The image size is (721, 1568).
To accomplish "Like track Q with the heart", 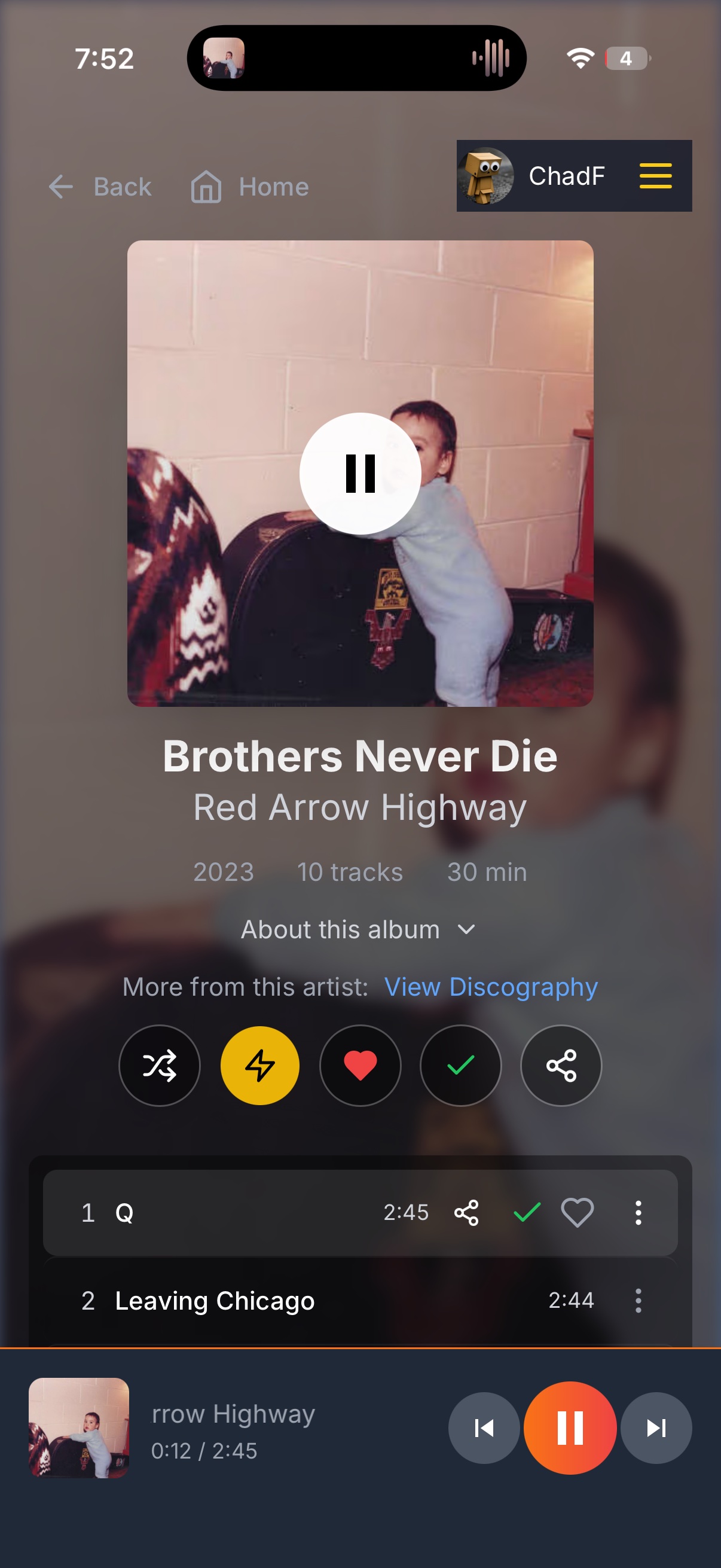I will pyautogui.click(x=577, y=1213).
